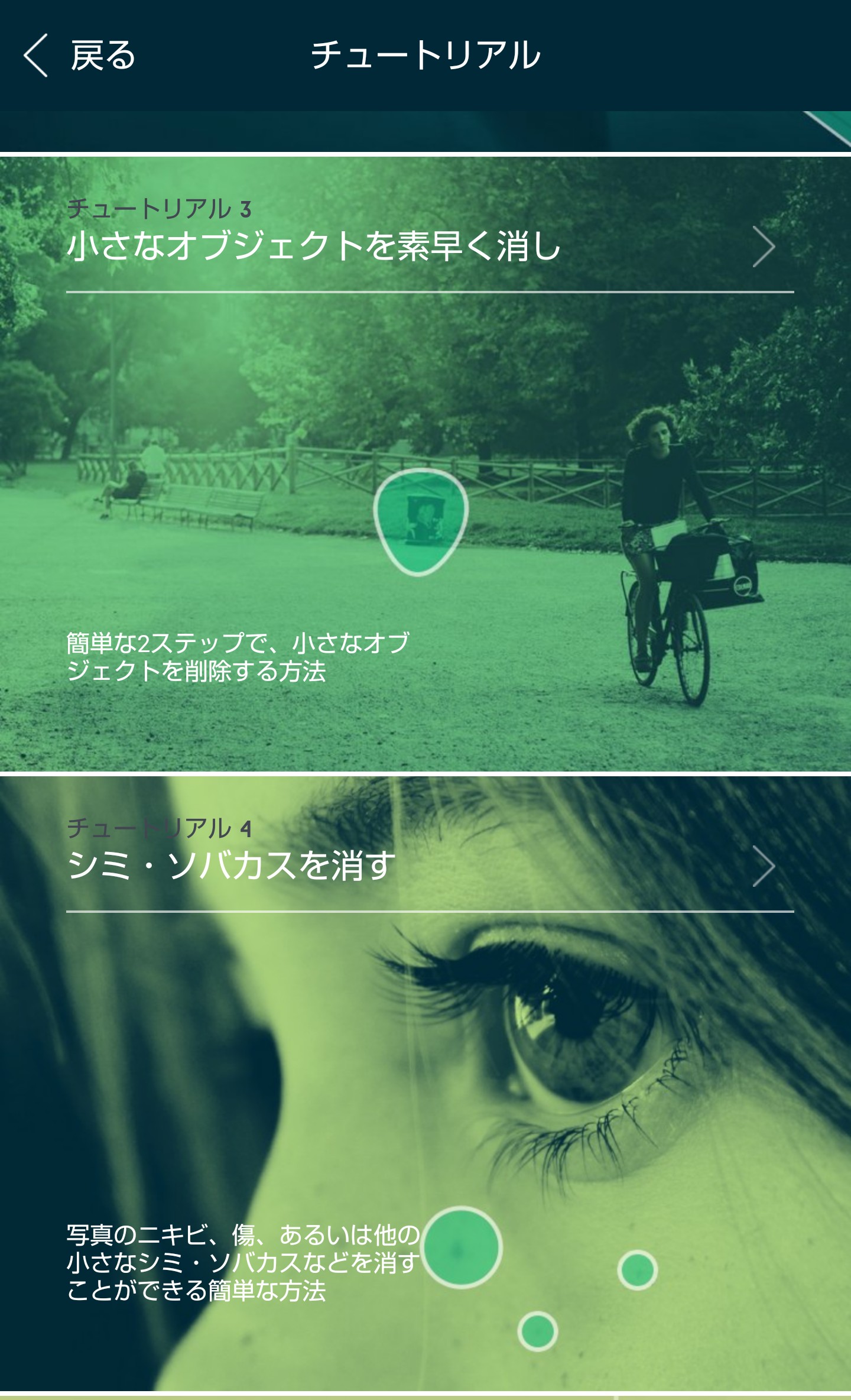This screenshot has height=1400, width=851.
Task: Go back with the 戻る button
Action: [x=80, y=56]
